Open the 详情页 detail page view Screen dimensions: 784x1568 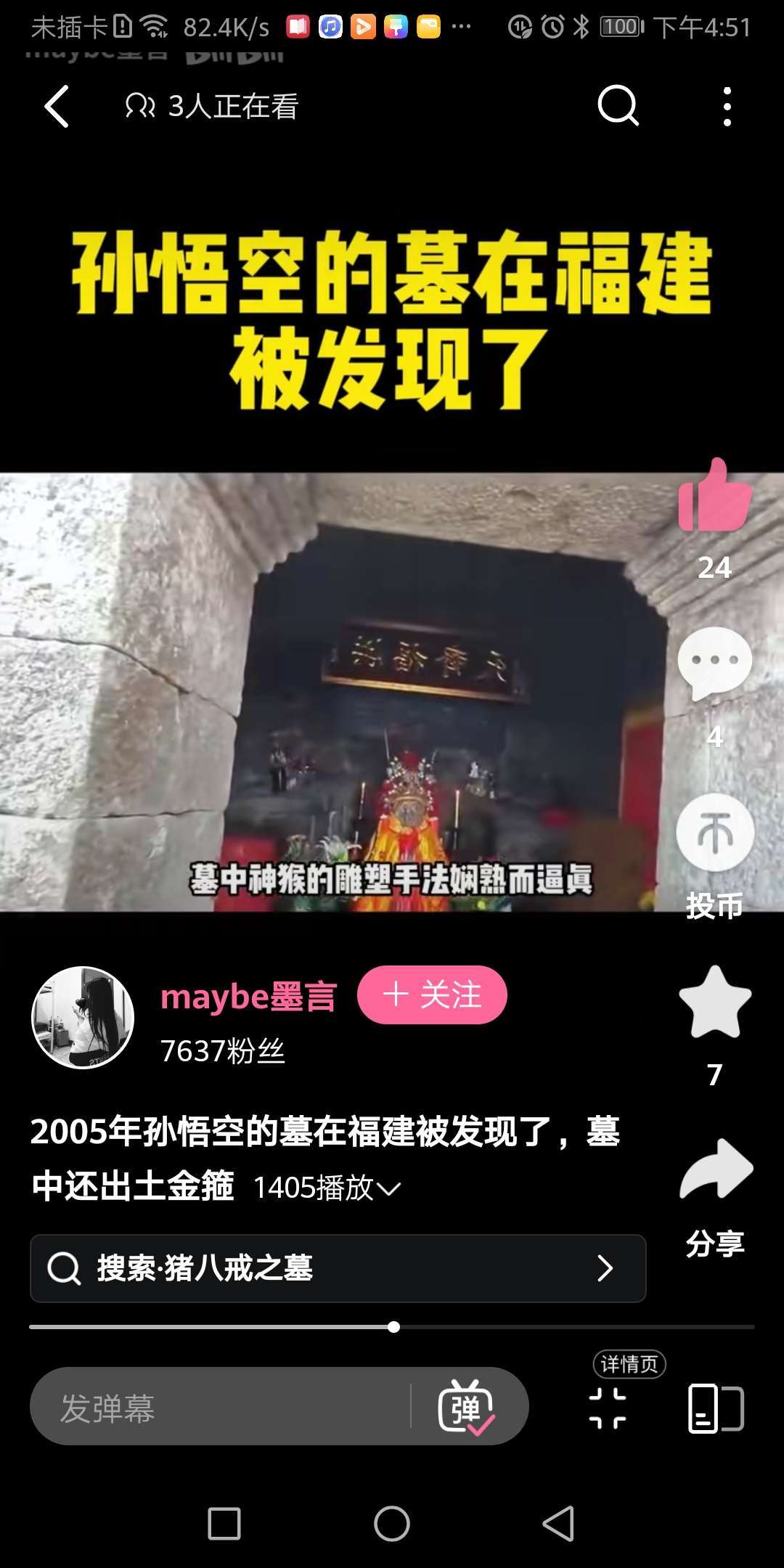[608, 1407]
